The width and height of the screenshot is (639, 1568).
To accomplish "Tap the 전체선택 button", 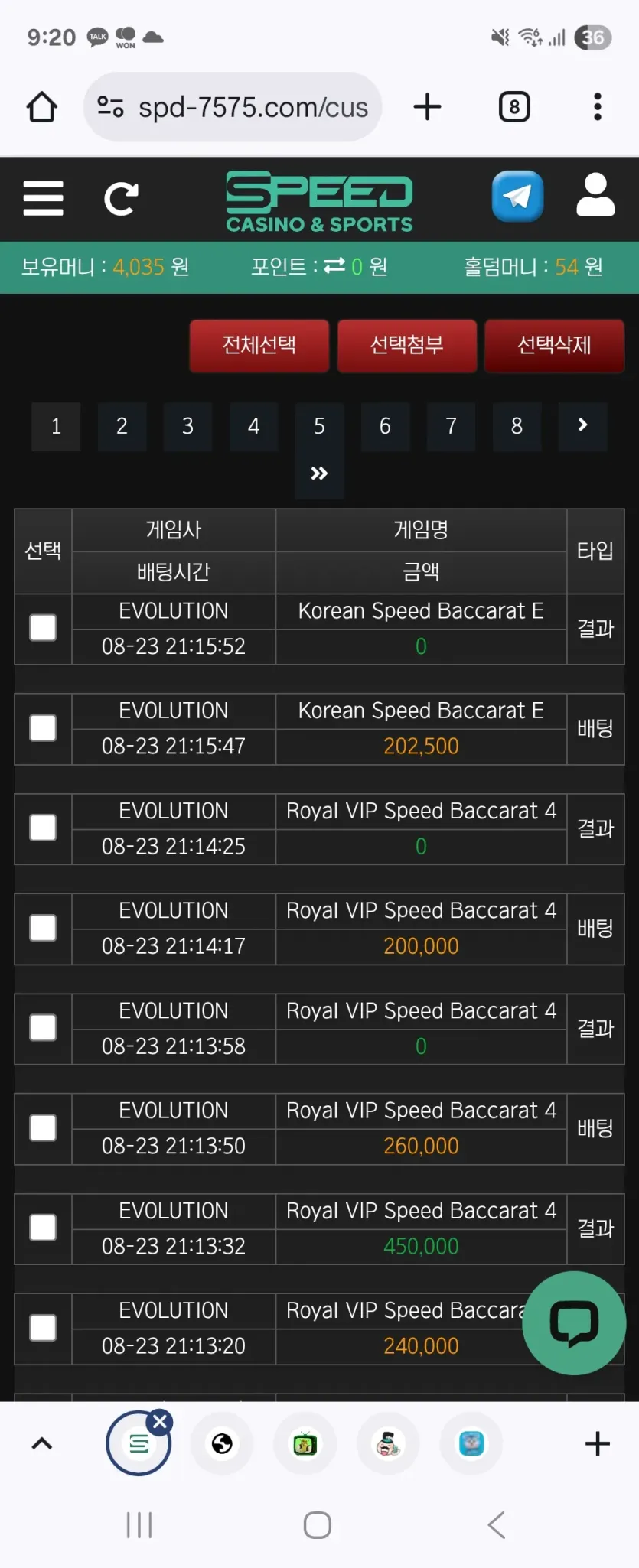I will (259, 346).
